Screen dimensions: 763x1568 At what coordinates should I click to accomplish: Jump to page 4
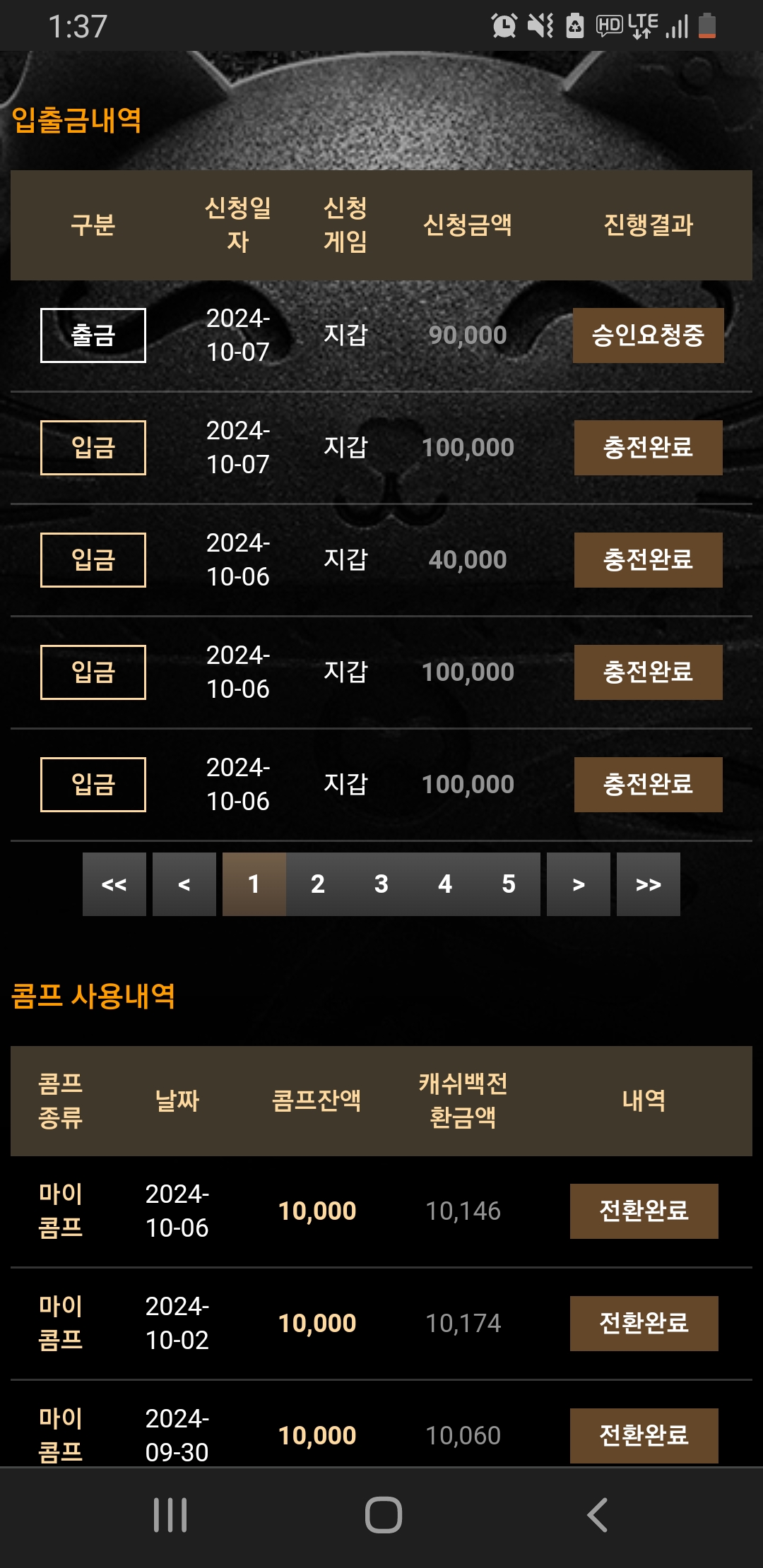445,884
